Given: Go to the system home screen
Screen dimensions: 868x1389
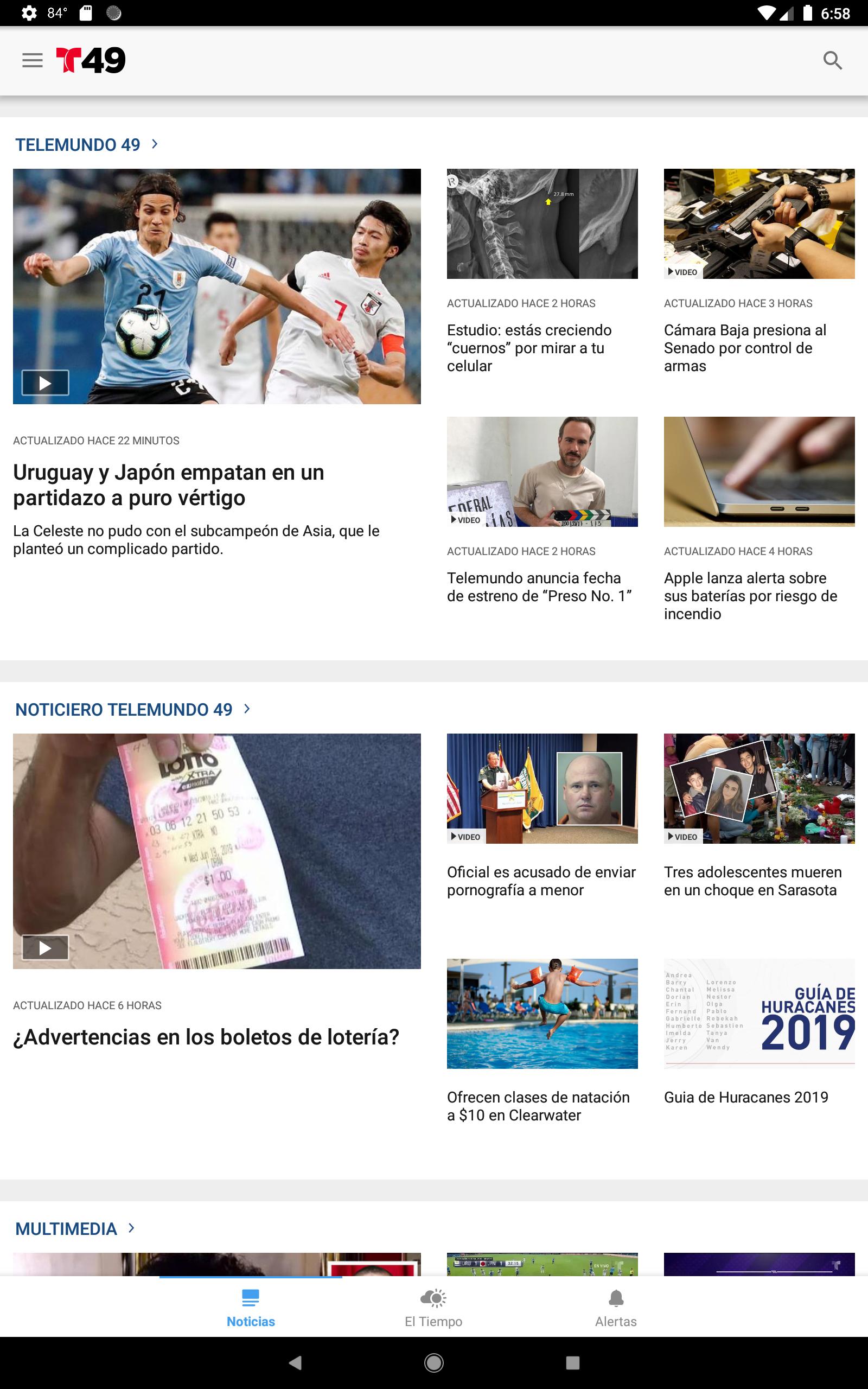Looking at the screenshot, I should point(434,1362).
